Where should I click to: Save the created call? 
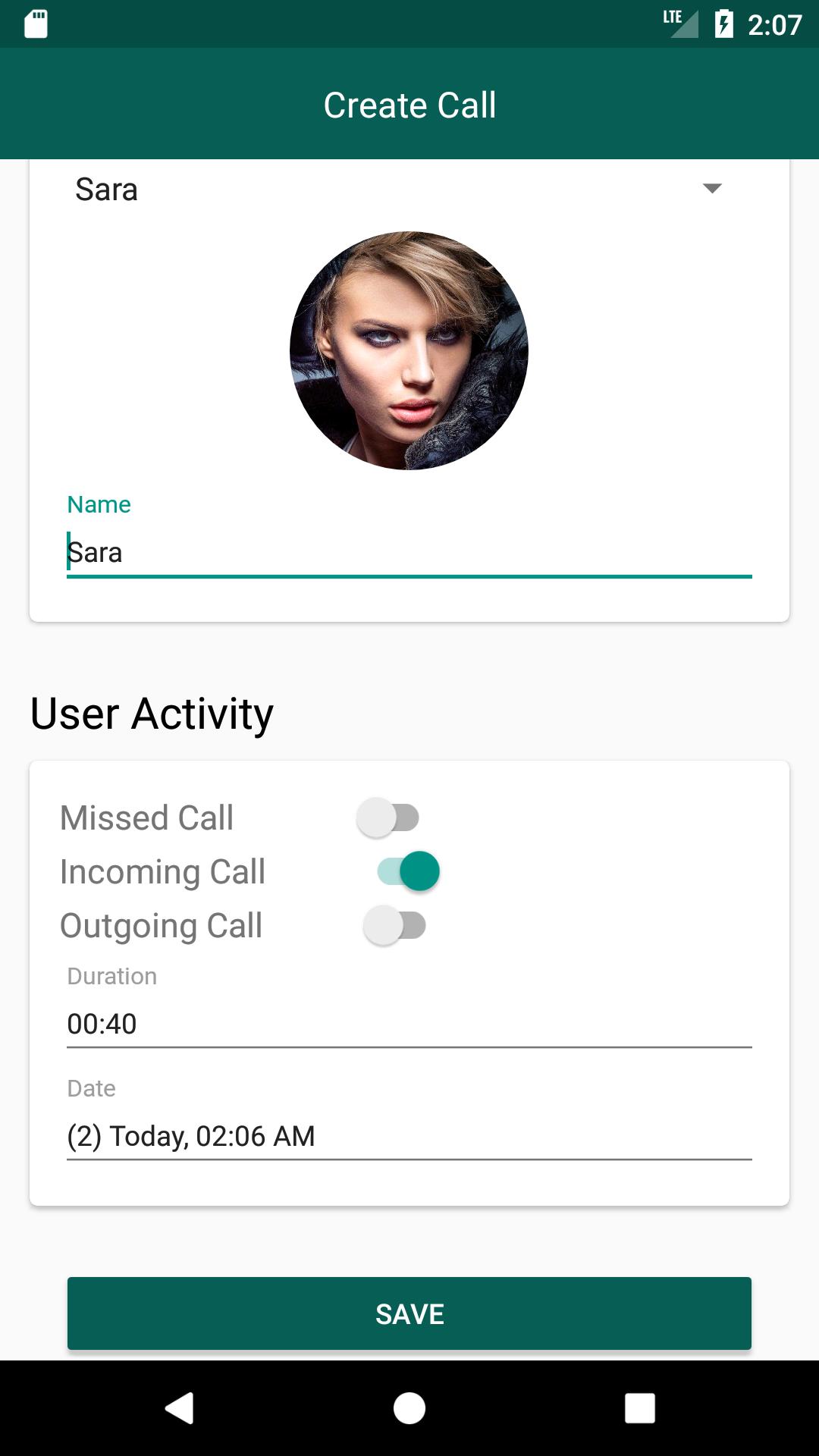tap(409, 1313)
